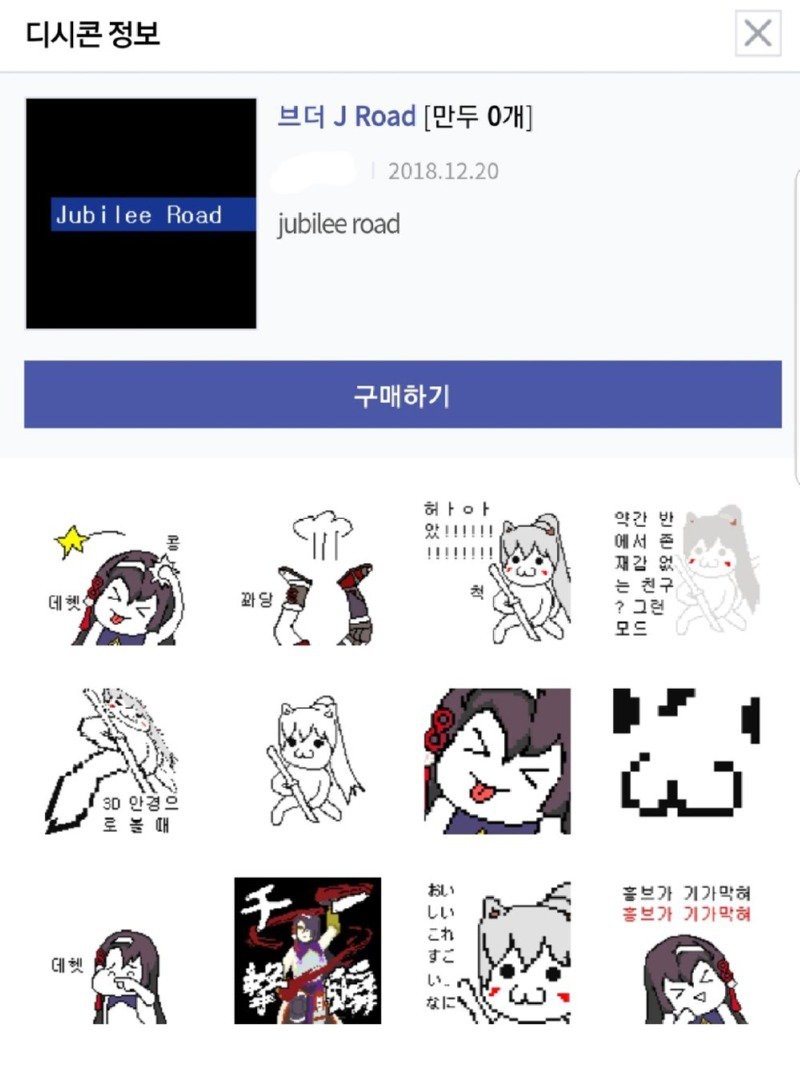This screenshot has width=800, height=1067.
Task: Close the 디시콘 정보 popup
Action: [757, 34]
